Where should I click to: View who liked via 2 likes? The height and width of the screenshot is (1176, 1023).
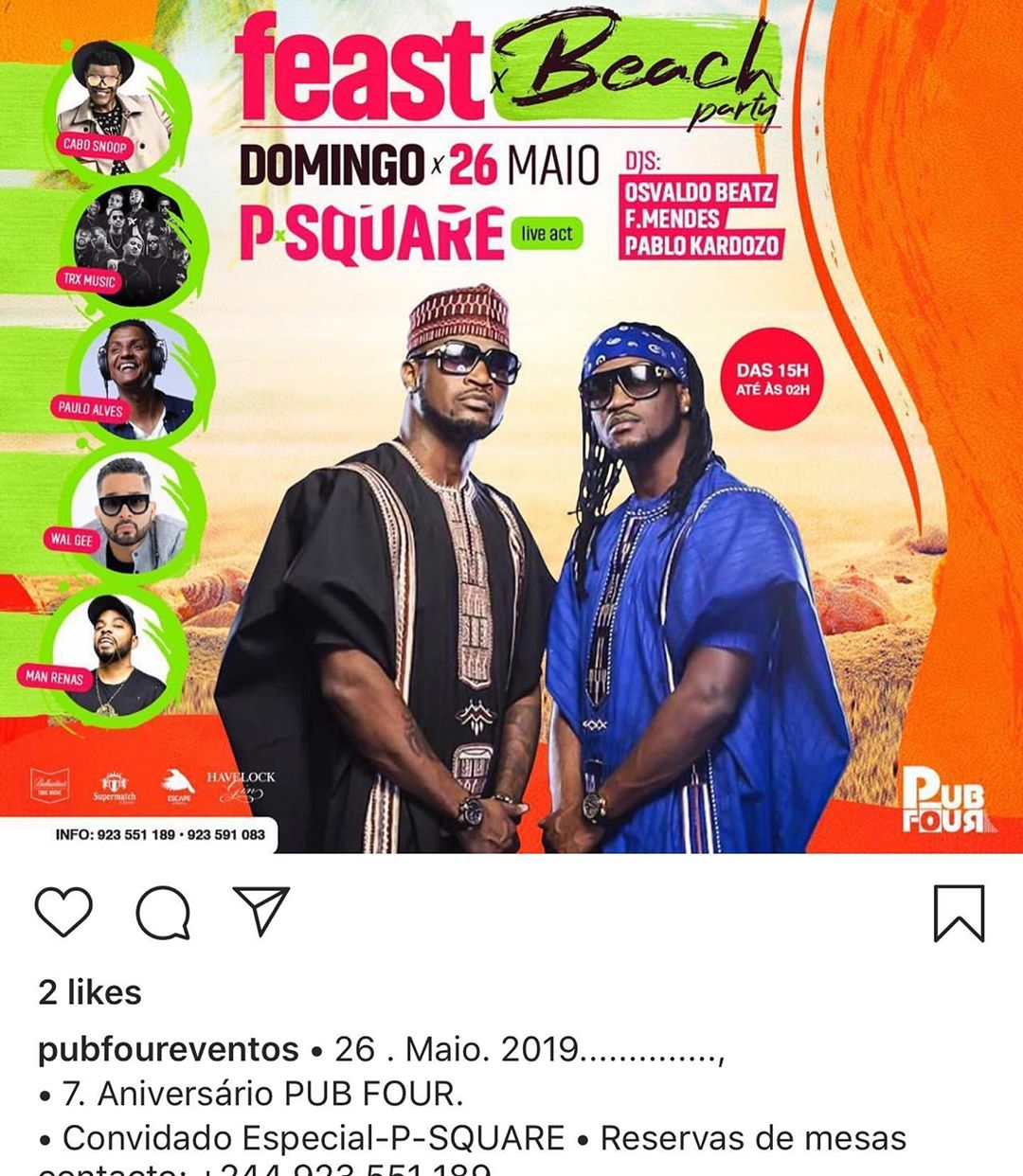coord(90,992)
